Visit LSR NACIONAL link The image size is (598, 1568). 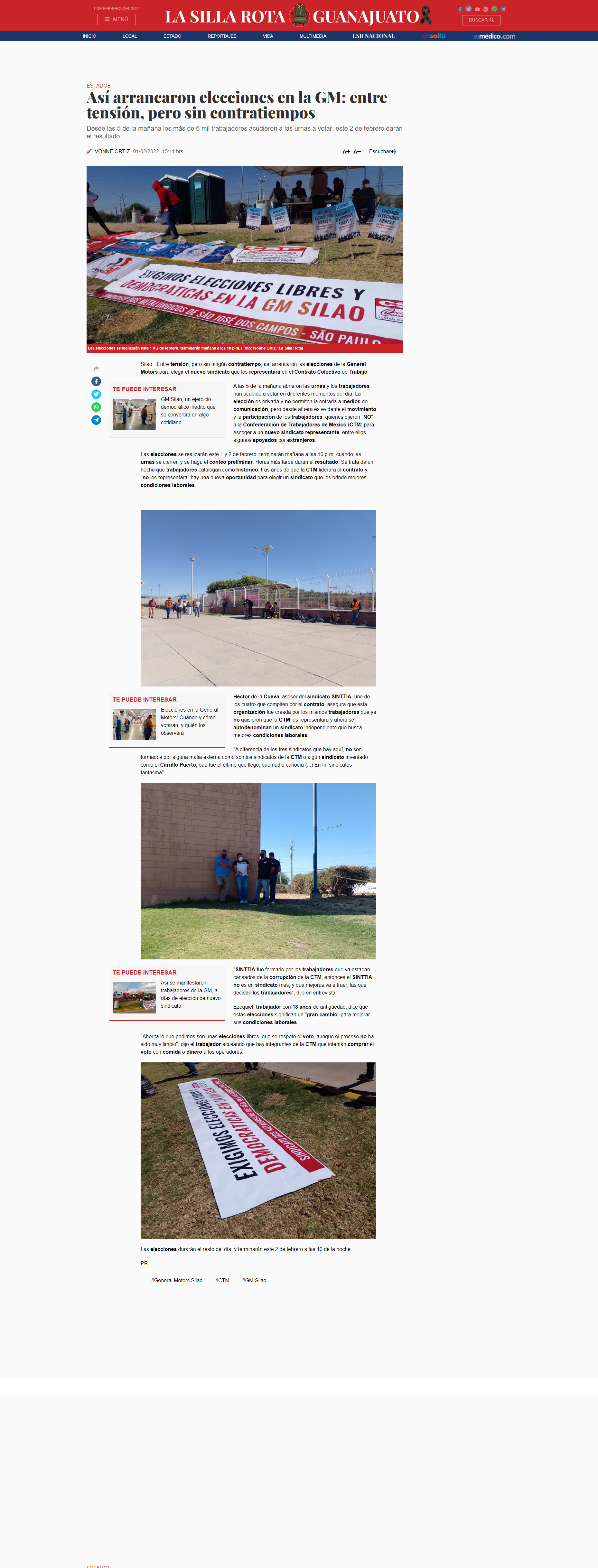[x=373, y=36]
